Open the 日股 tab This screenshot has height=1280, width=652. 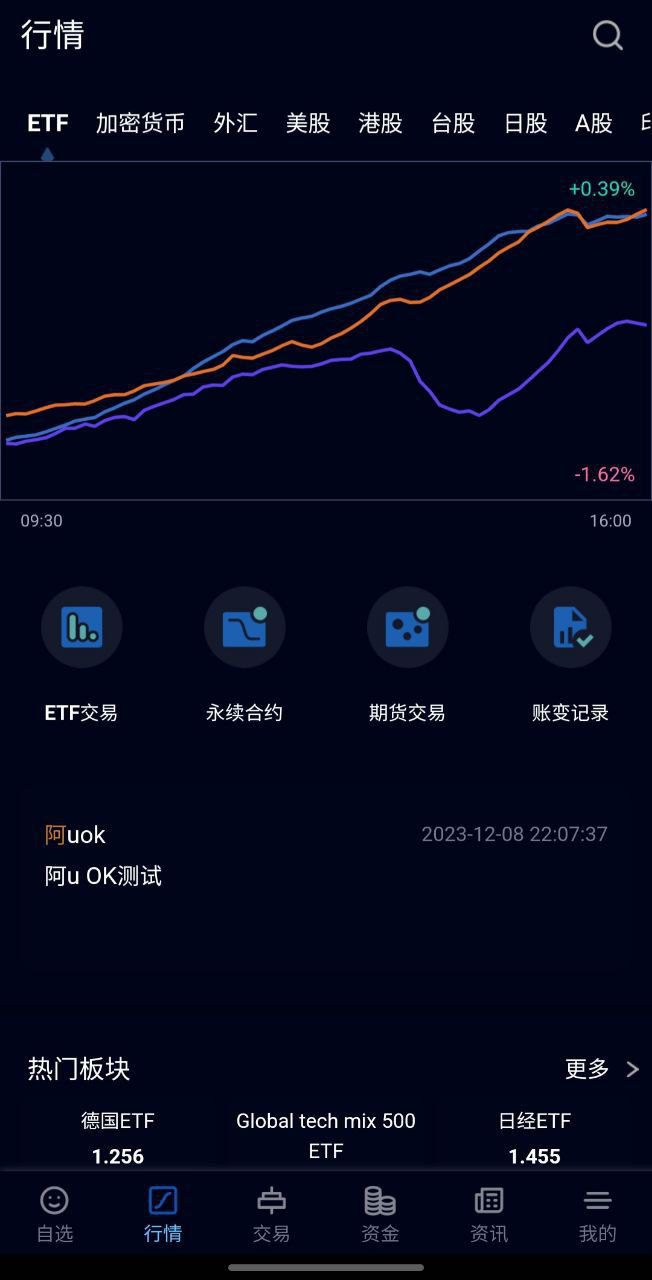pos(525,123)
